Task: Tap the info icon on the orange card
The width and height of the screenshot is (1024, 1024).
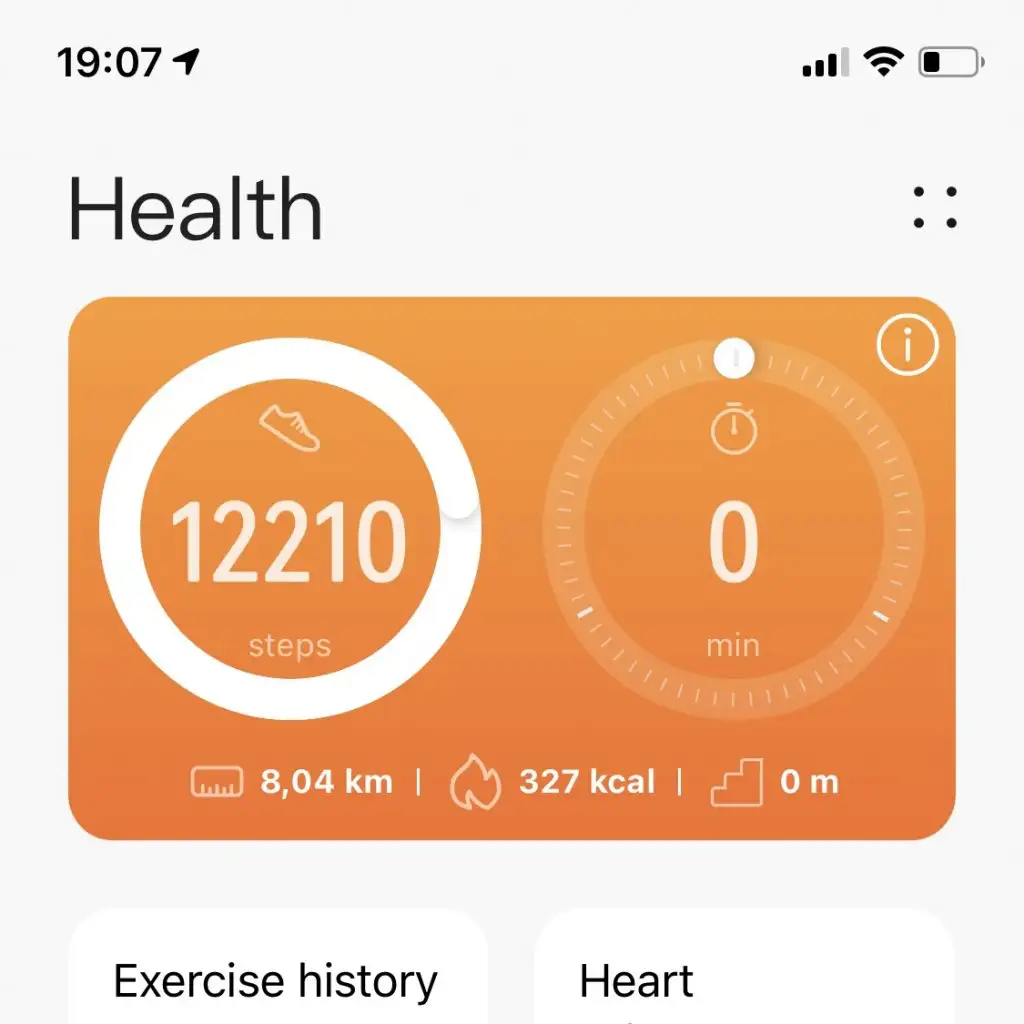Action: point(907,346)
